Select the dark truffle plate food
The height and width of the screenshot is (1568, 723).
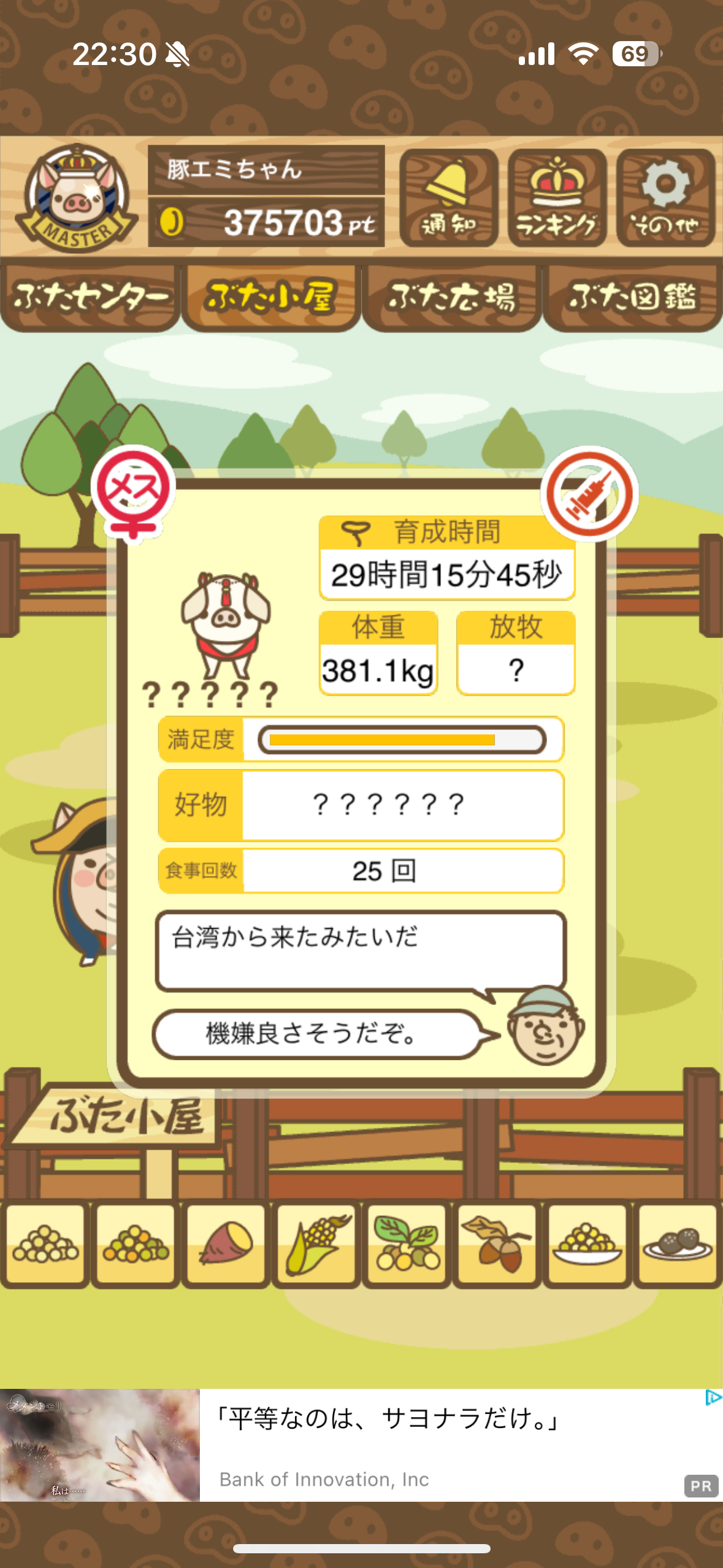coord(677,1243)
